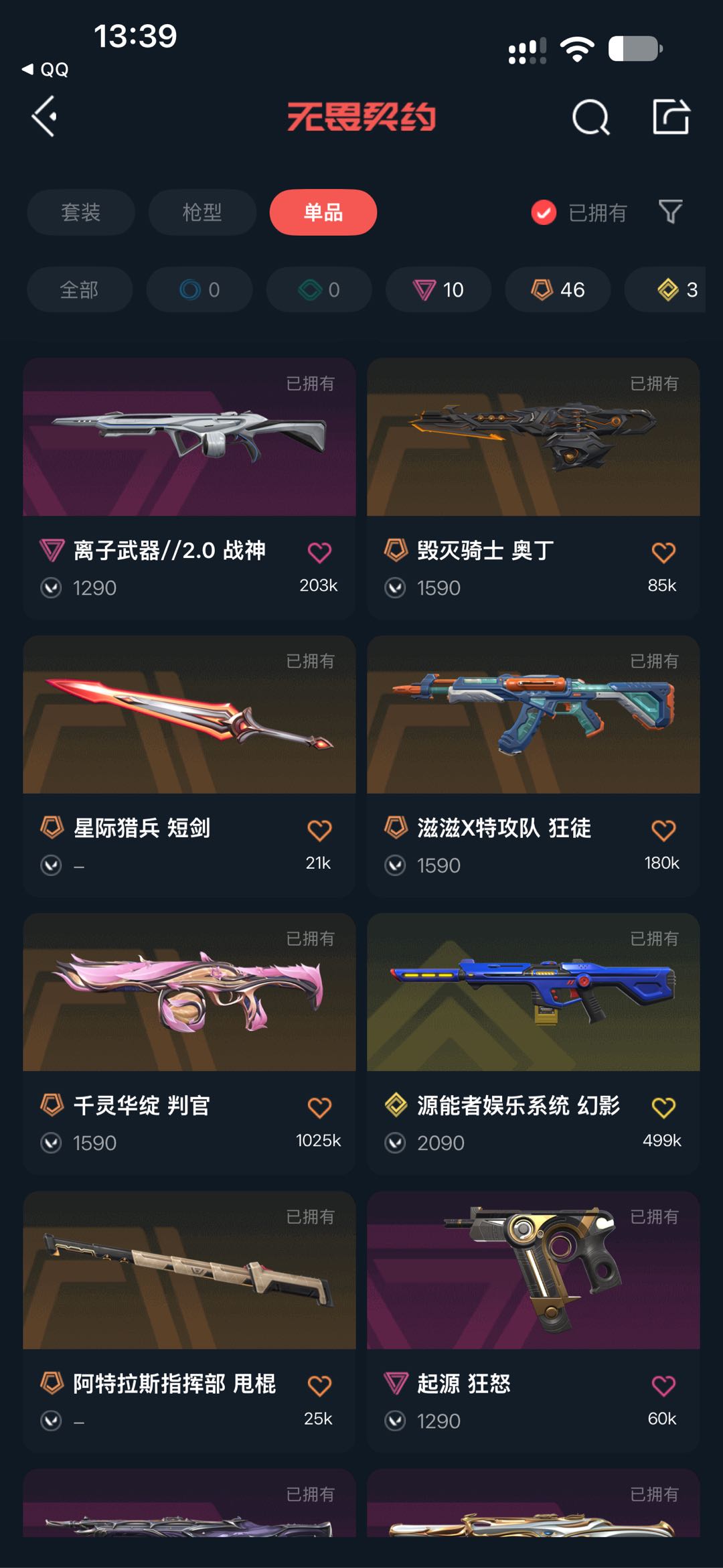
Task: Select the 单品 tab
Action: [x=323, y=212]
